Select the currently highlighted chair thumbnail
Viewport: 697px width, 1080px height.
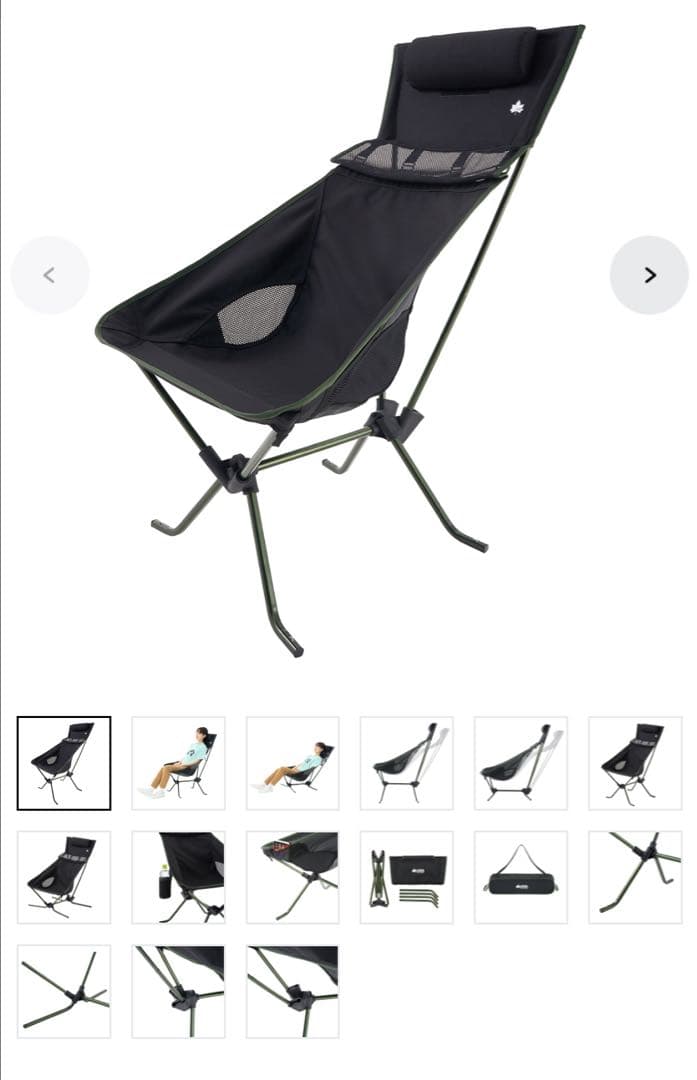click(64, 763)
